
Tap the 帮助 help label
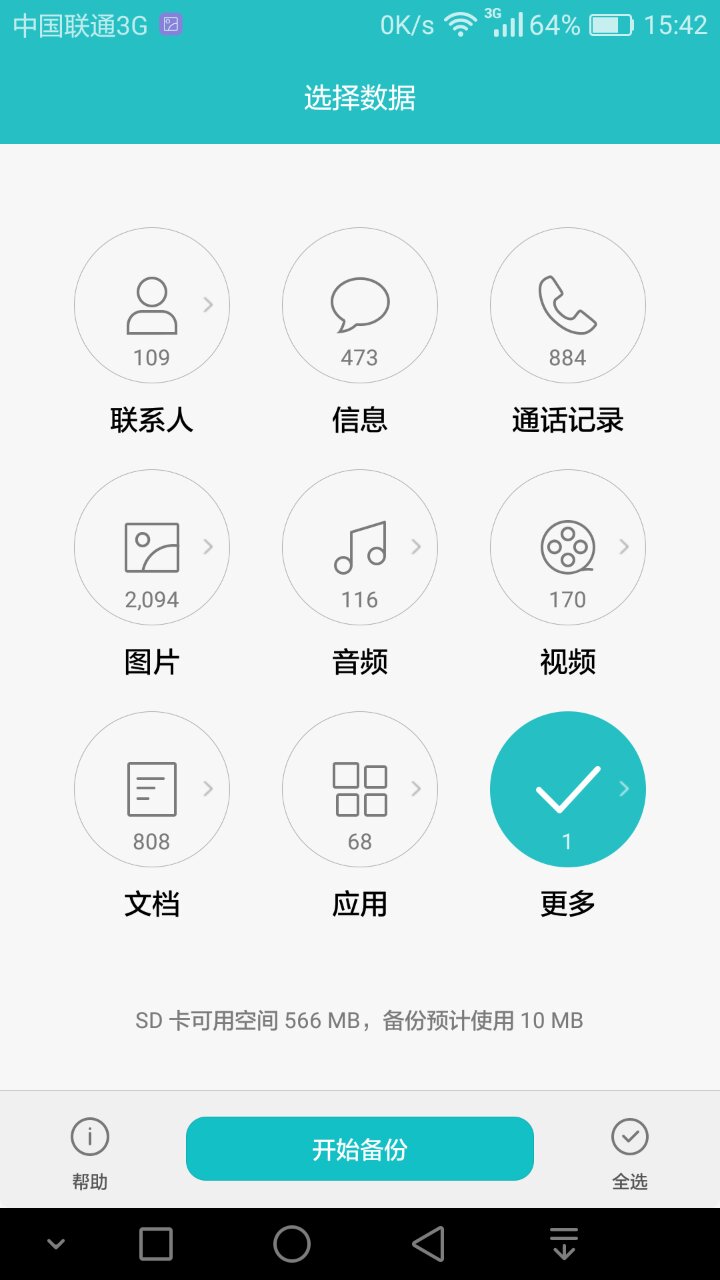89,1182
